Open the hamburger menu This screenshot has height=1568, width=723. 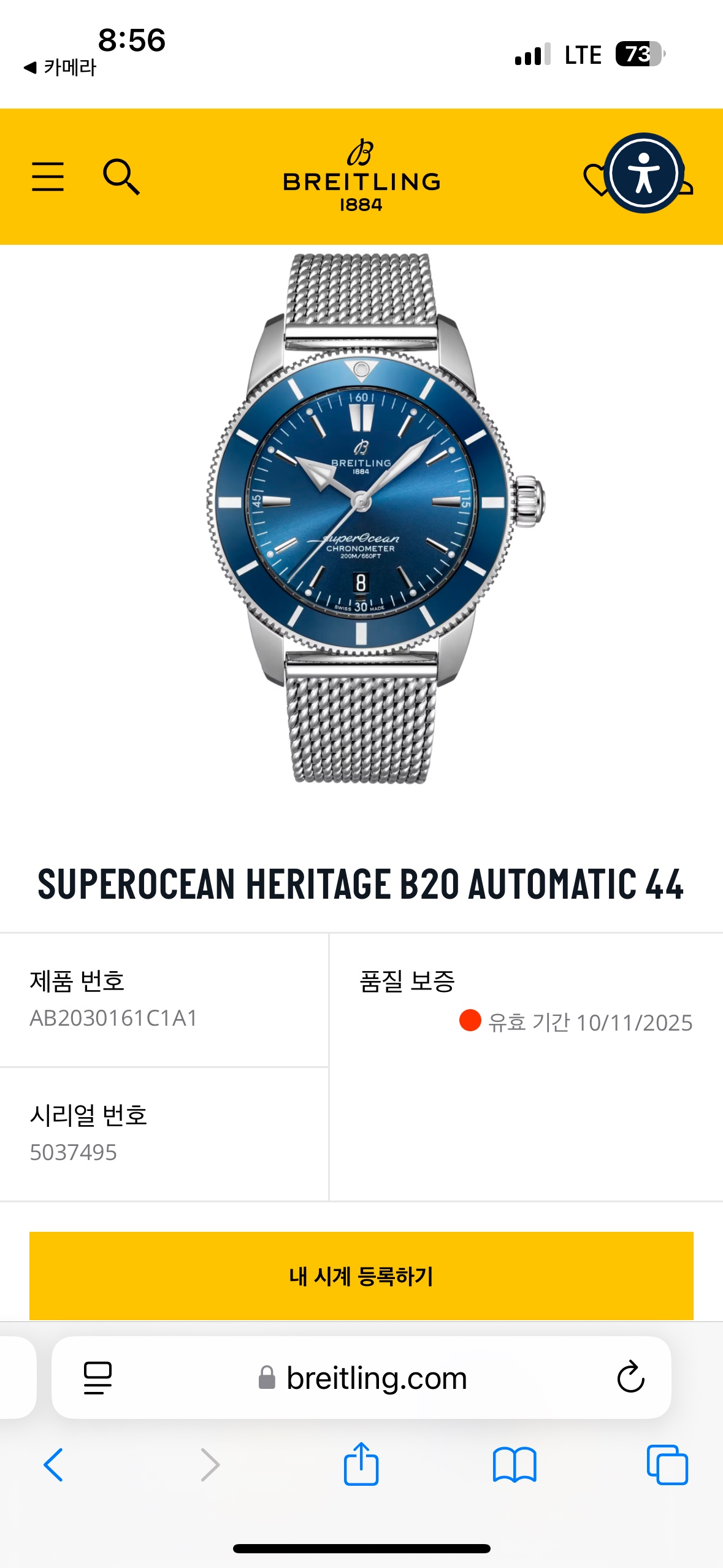point(48,177)
